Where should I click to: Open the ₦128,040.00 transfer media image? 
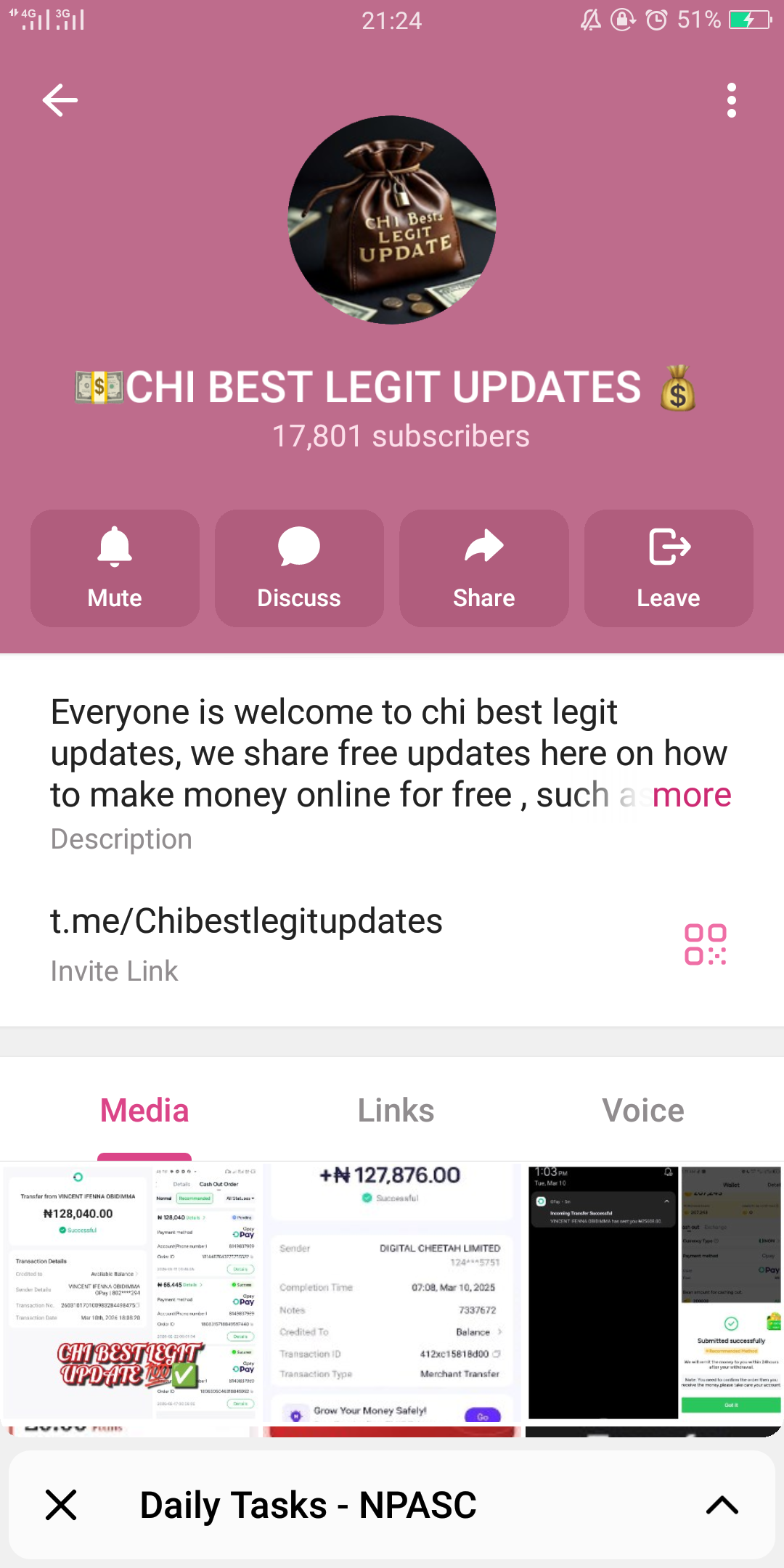131,1292
